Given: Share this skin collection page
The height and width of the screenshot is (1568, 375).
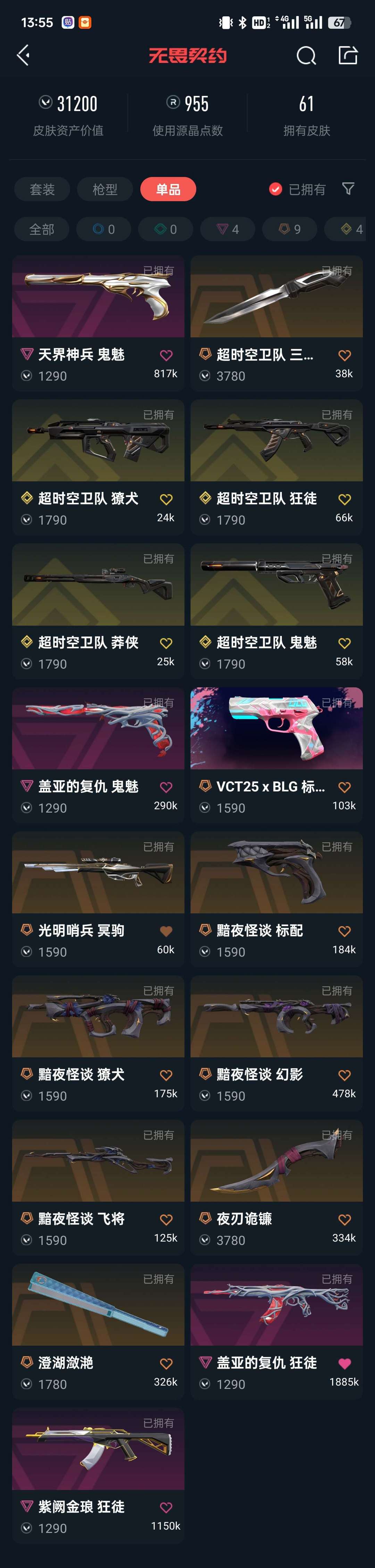Looking at the screenshot, I should (348, 55).
